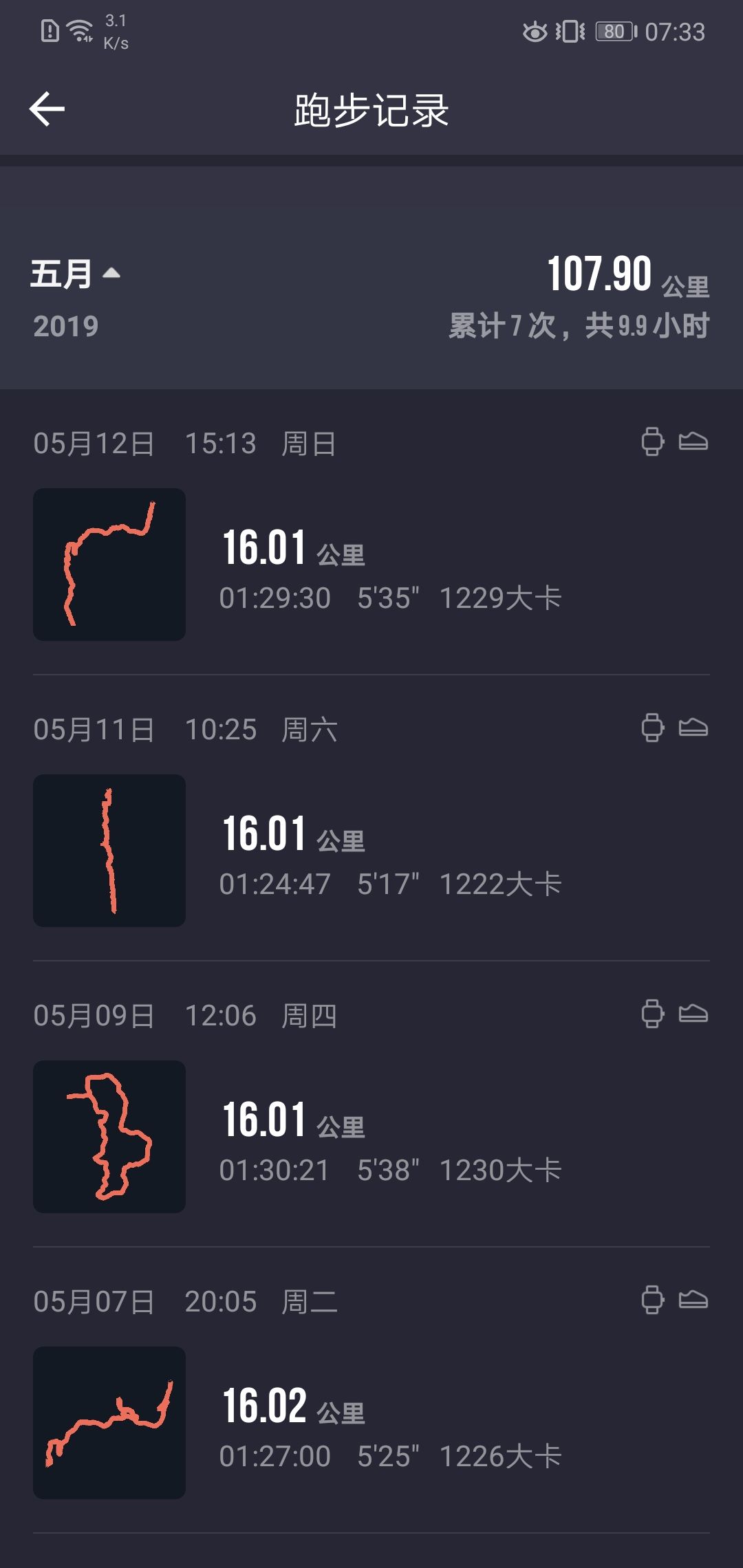Go back from the running records page

(x=47, y=109)
